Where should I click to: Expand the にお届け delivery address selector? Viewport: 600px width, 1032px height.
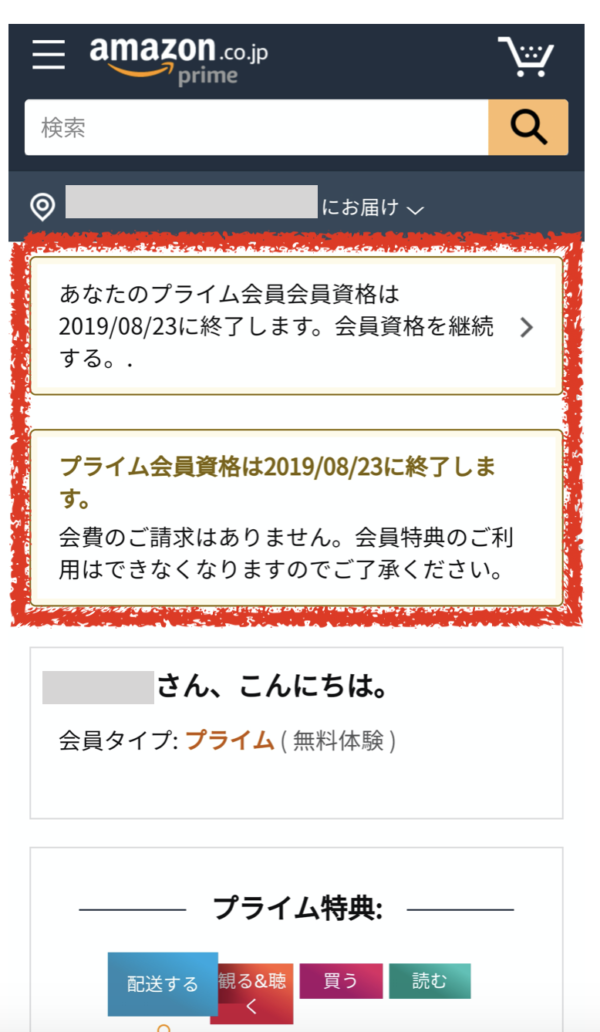pos(228,207)
